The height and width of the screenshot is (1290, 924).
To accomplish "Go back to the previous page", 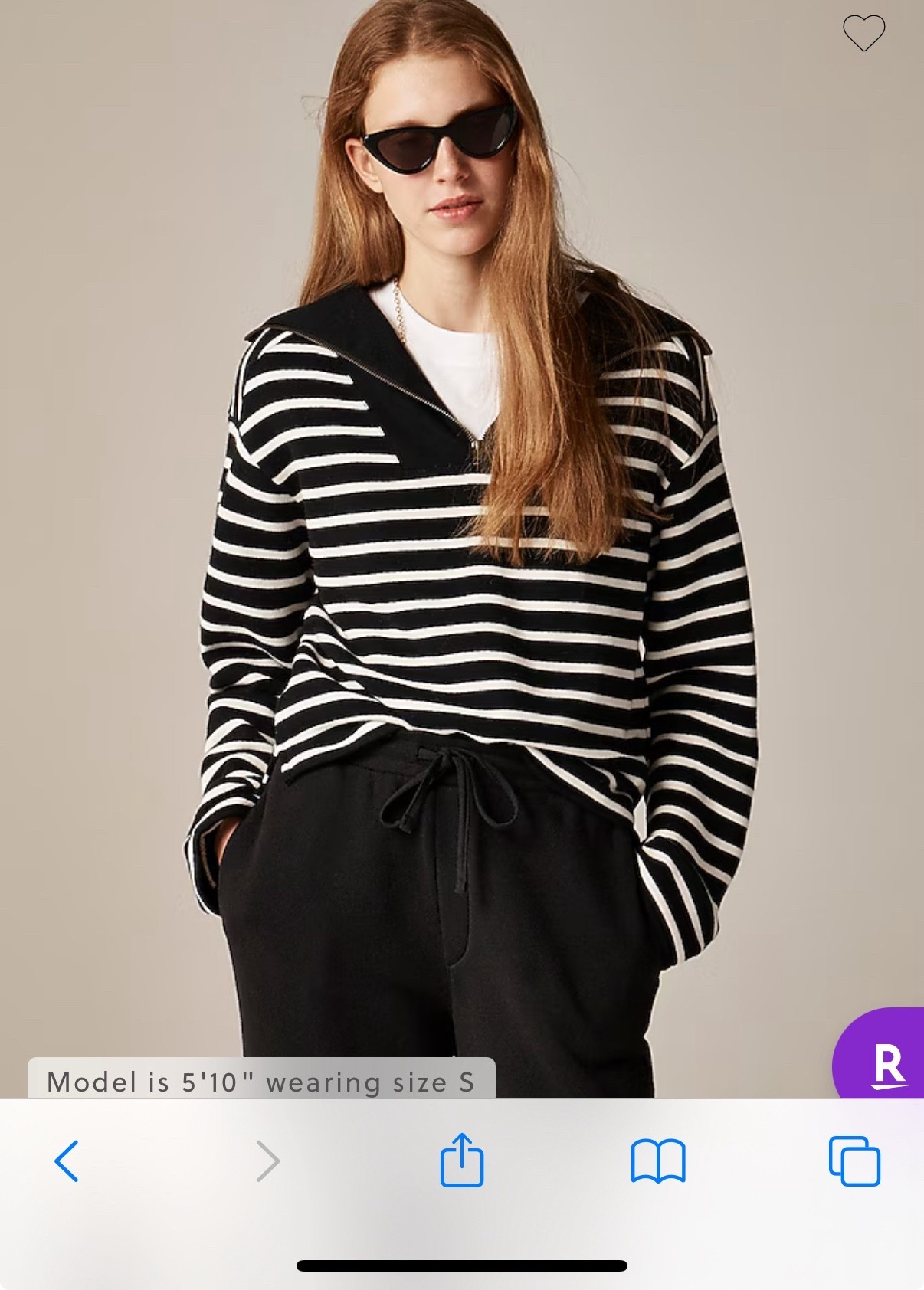I will [67, 1161].
